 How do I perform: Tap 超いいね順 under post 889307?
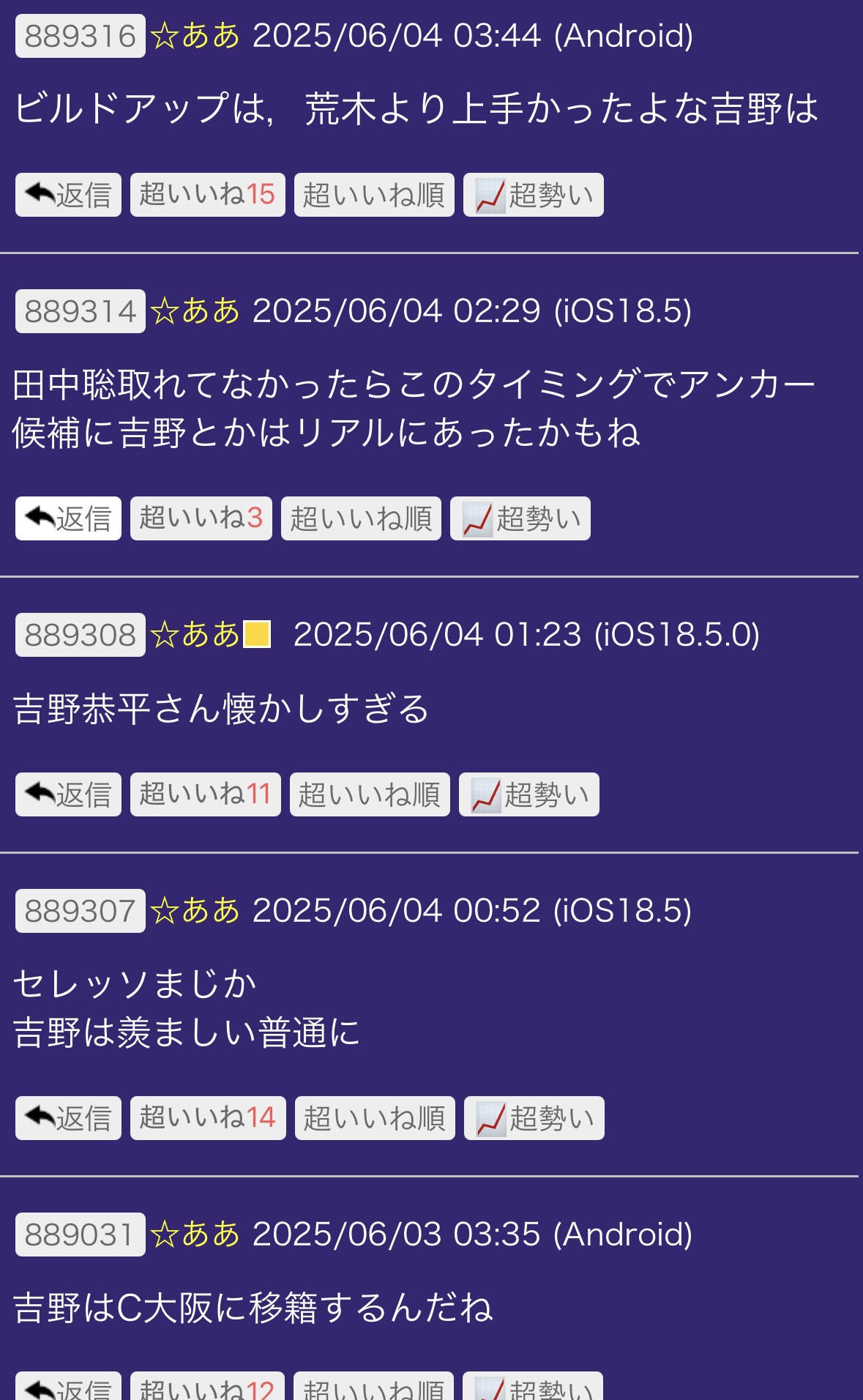(375, 1118)
